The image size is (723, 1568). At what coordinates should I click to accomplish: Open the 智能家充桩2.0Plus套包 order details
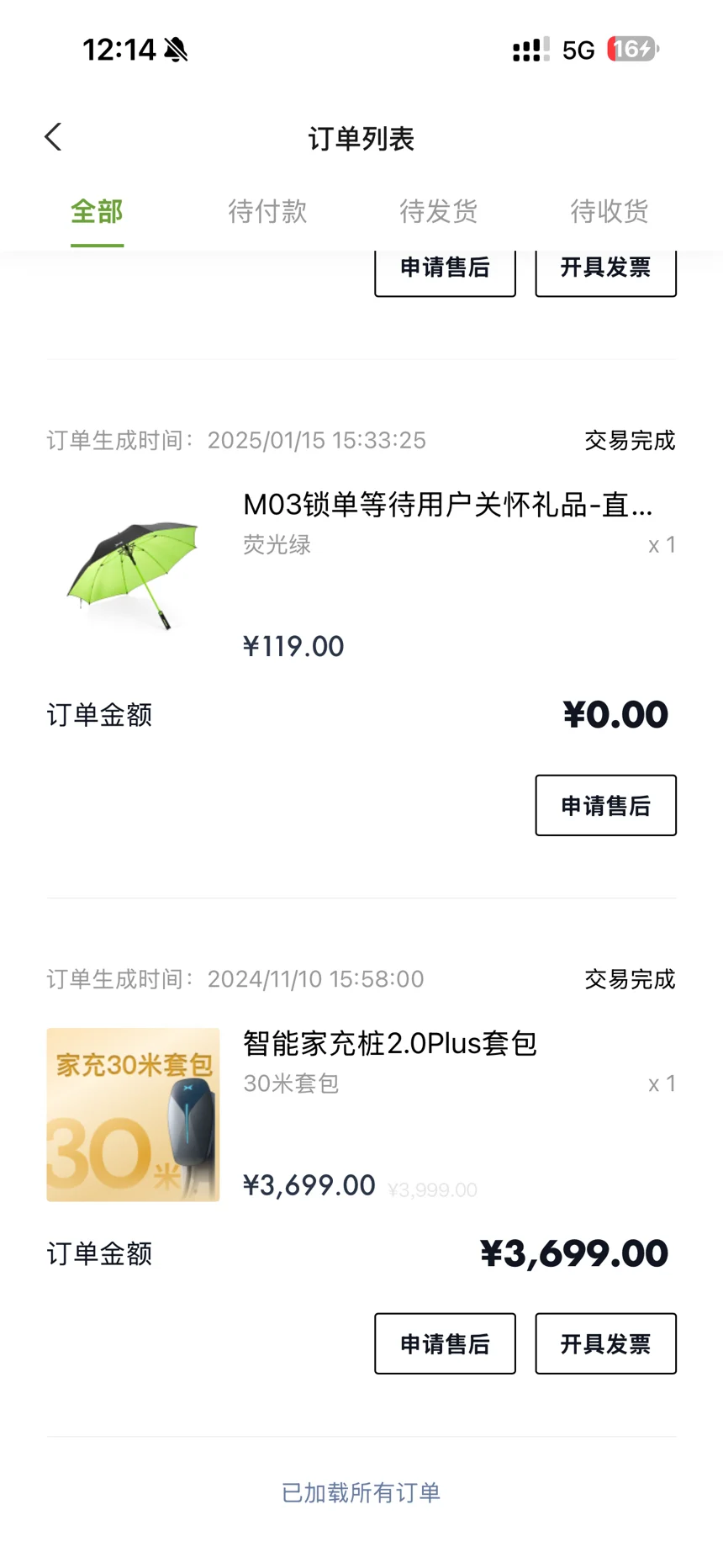tap(389, 1044)
